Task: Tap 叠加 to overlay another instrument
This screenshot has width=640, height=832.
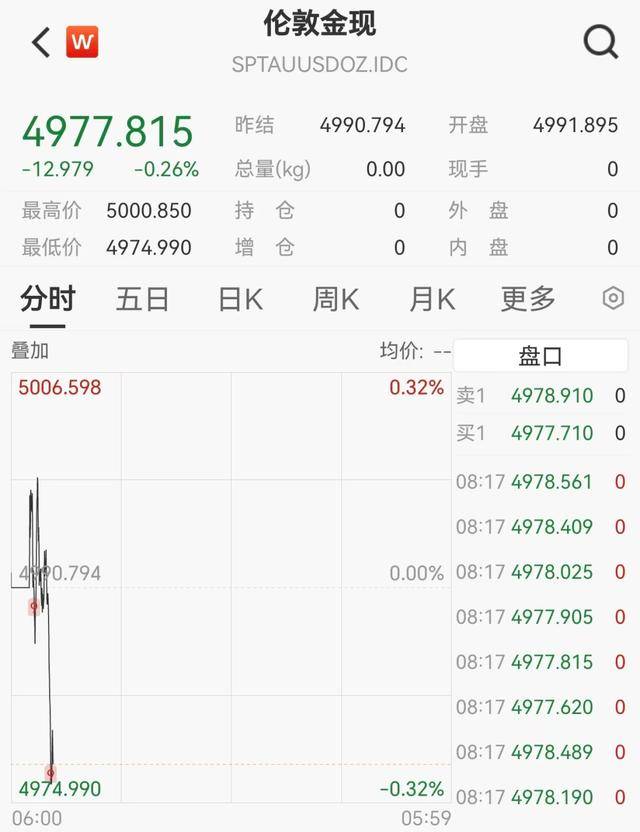Action: coord(30,351)
